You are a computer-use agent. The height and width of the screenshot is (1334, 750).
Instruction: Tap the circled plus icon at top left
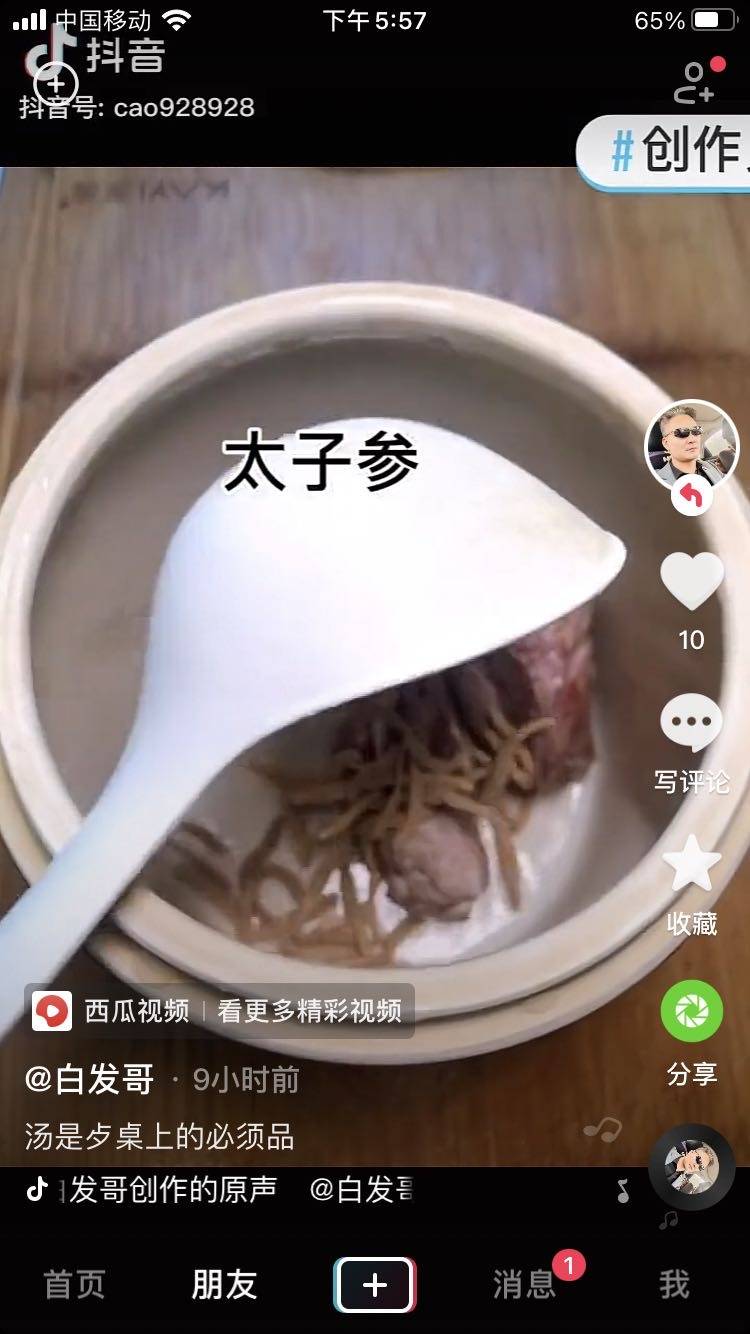click(56, 82)
